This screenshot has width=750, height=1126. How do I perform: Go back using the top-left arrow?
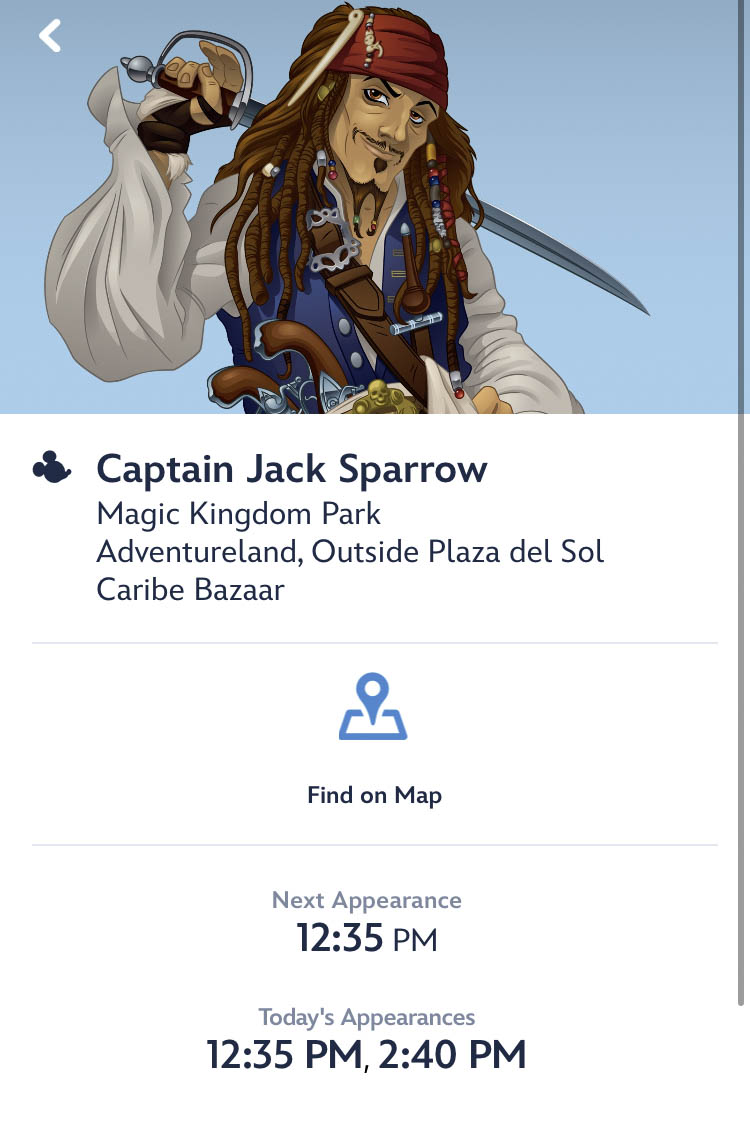(50, 36)
